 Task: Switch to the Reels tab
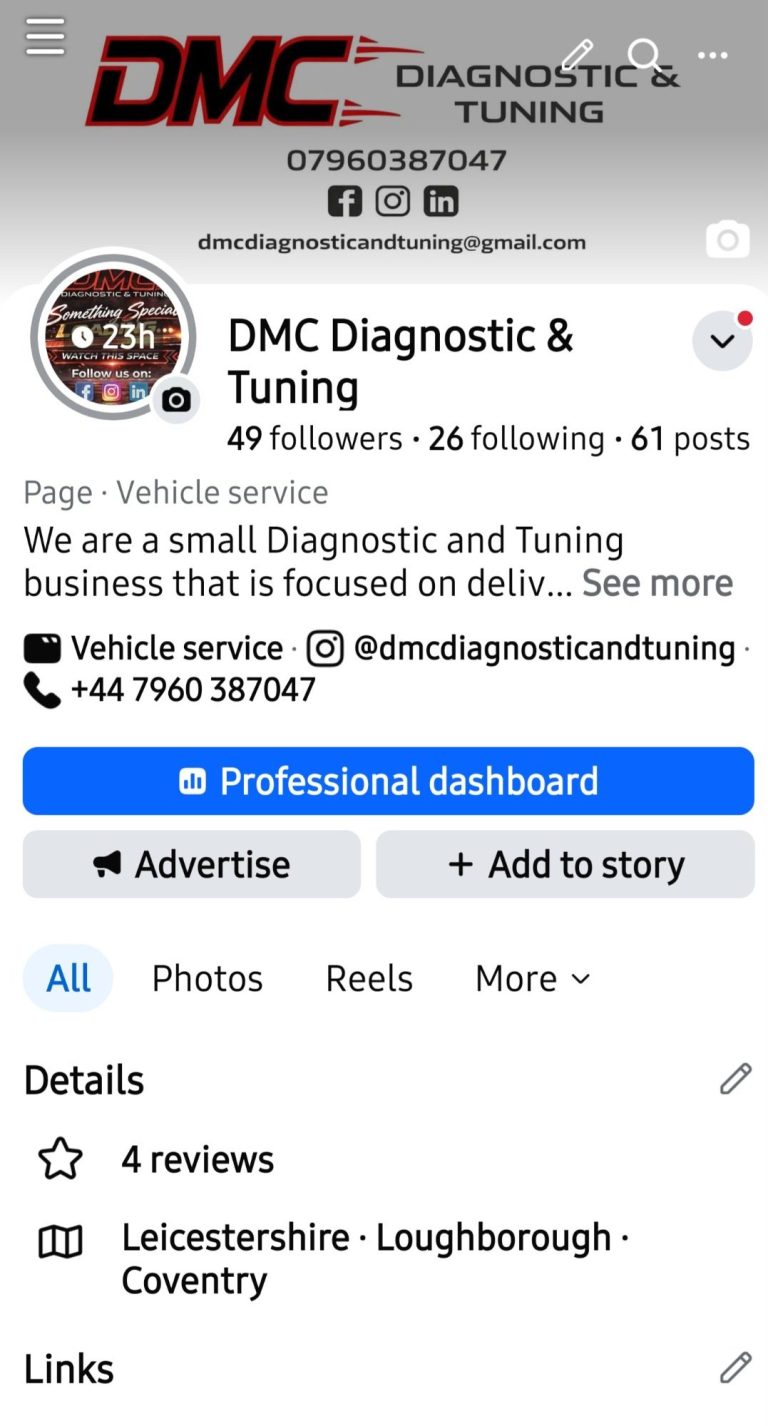tap(369, 978)
